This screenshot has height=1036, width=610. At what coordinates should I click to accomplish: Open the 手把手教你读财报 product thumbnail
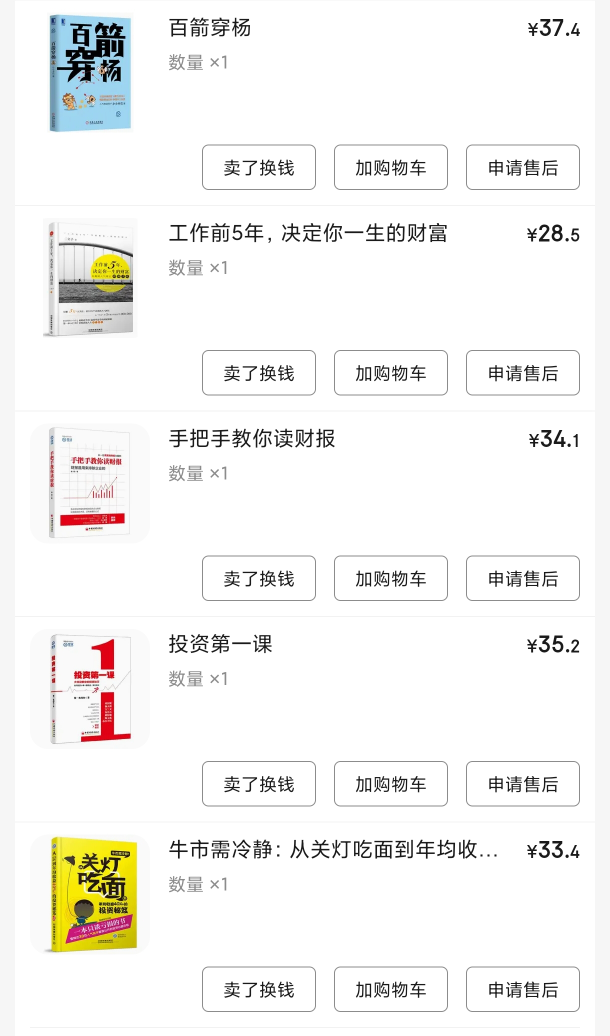[90, 483]
